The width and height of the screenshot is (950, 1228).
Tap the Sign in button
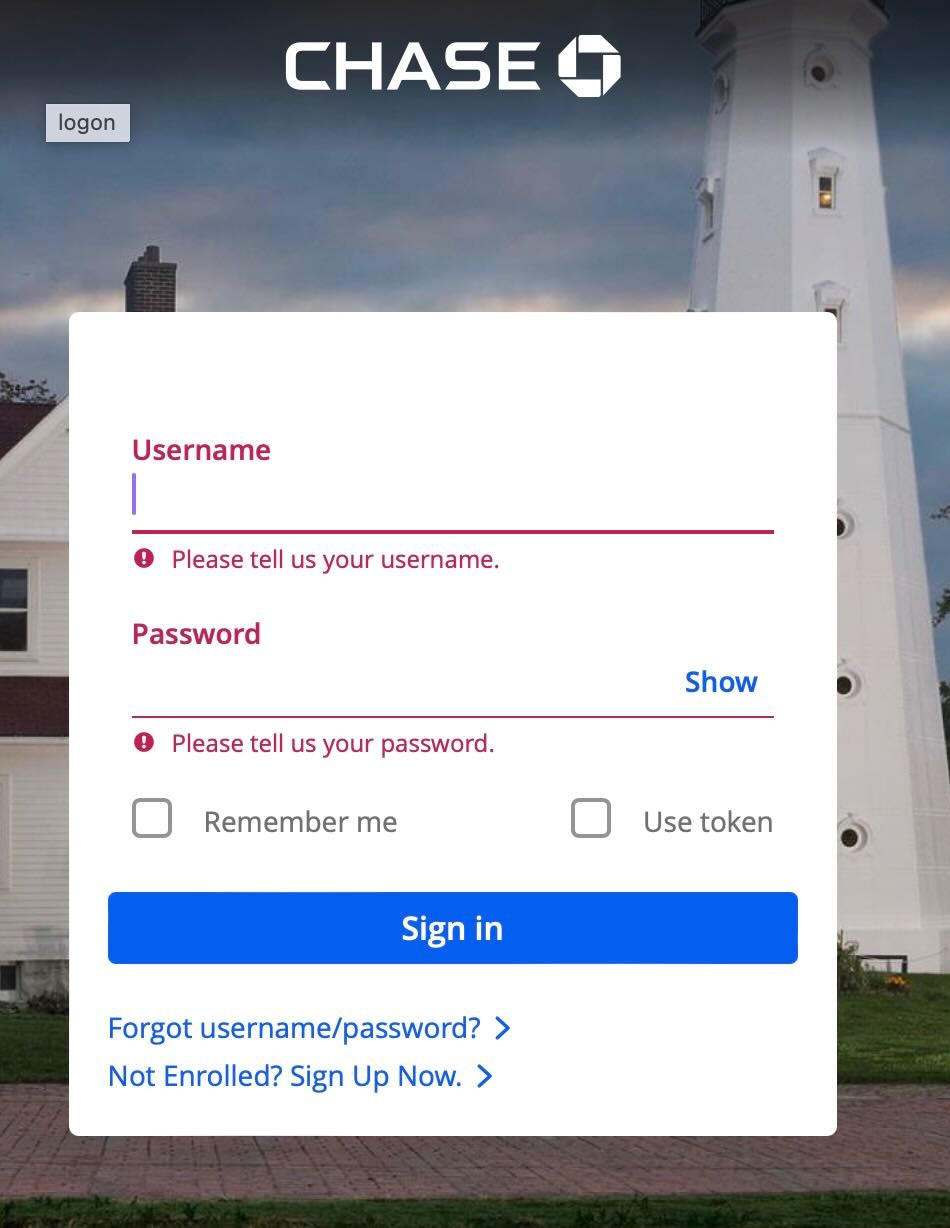click(x=452, y=928)
